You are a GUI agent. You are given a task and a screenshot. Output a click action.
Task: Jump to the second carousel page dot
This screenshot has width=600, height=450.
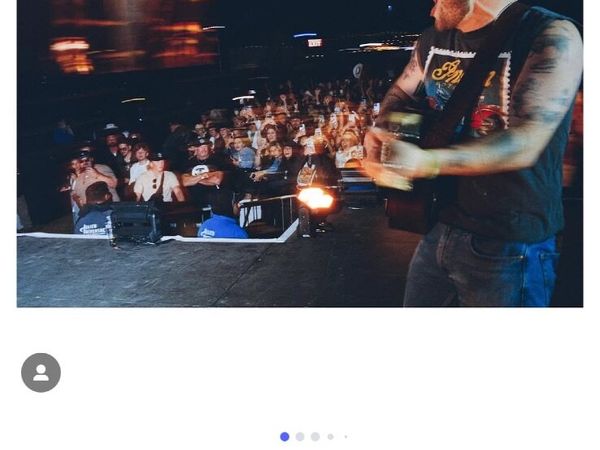click(x=300, y=437)
